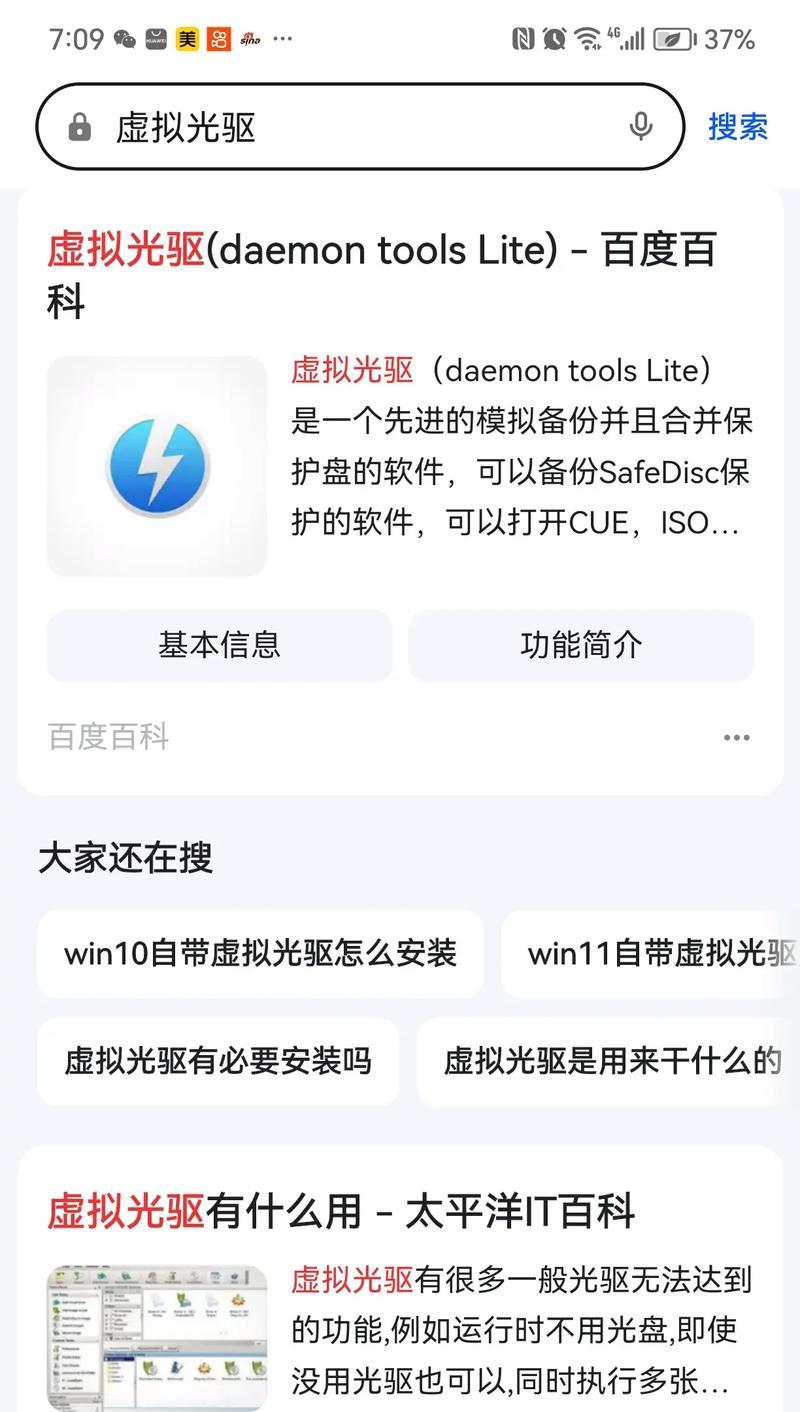Open the daemon tools lightning logo thumbnail
The height and width of the screenshot is (1412, 800).
click(157, 466)
